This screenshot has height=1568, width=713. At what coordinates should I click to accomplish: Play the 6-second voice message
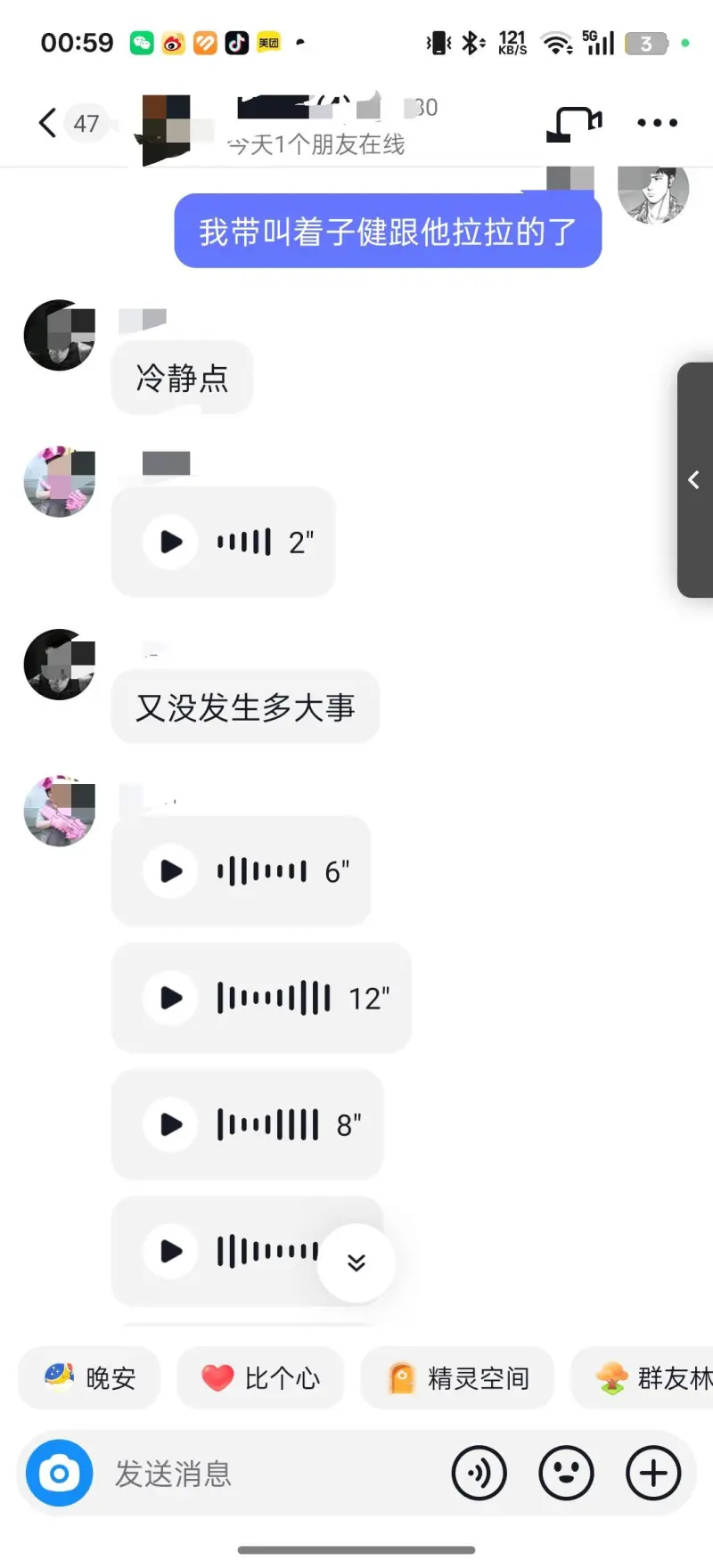click(171, 870)
